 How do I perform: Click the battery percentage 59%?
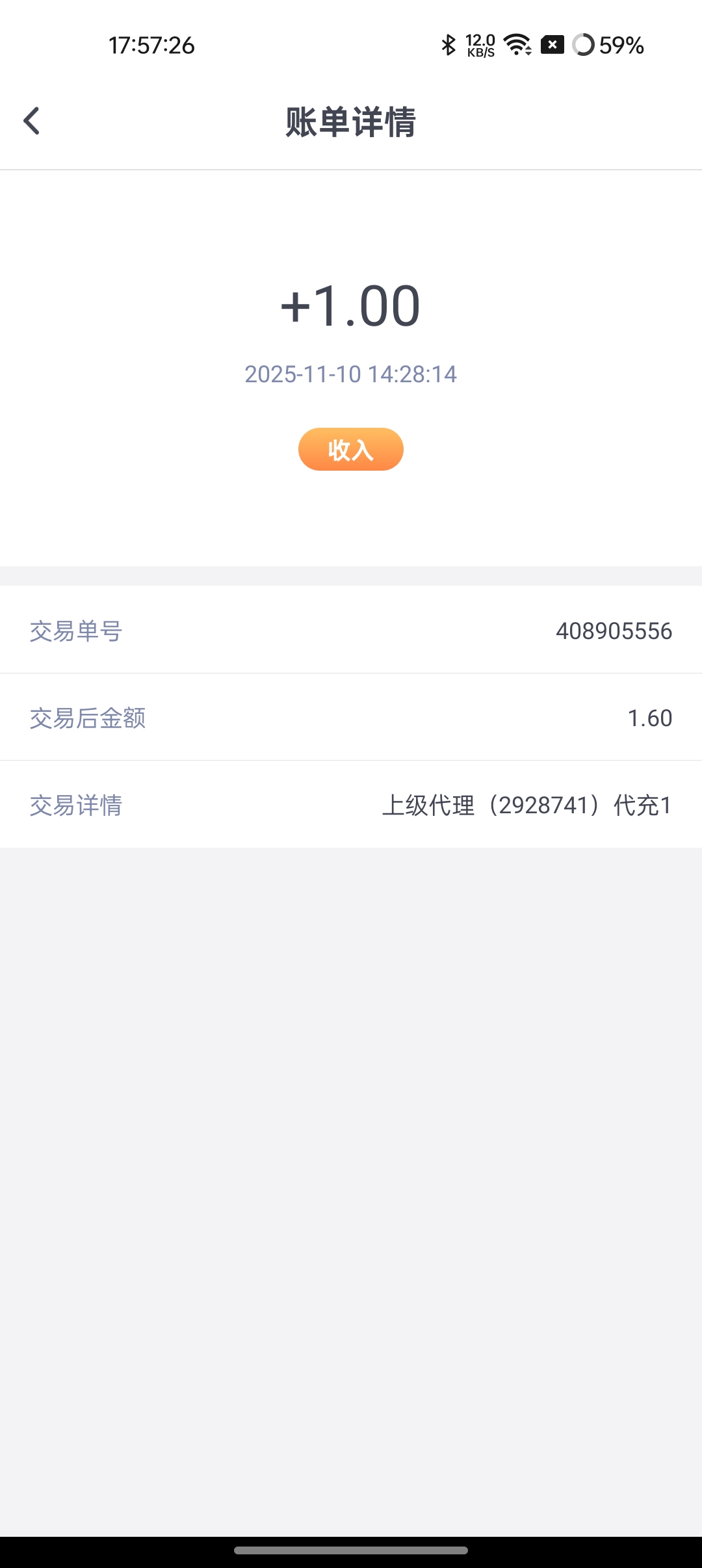pyautogui.click(x=620, y=46)
